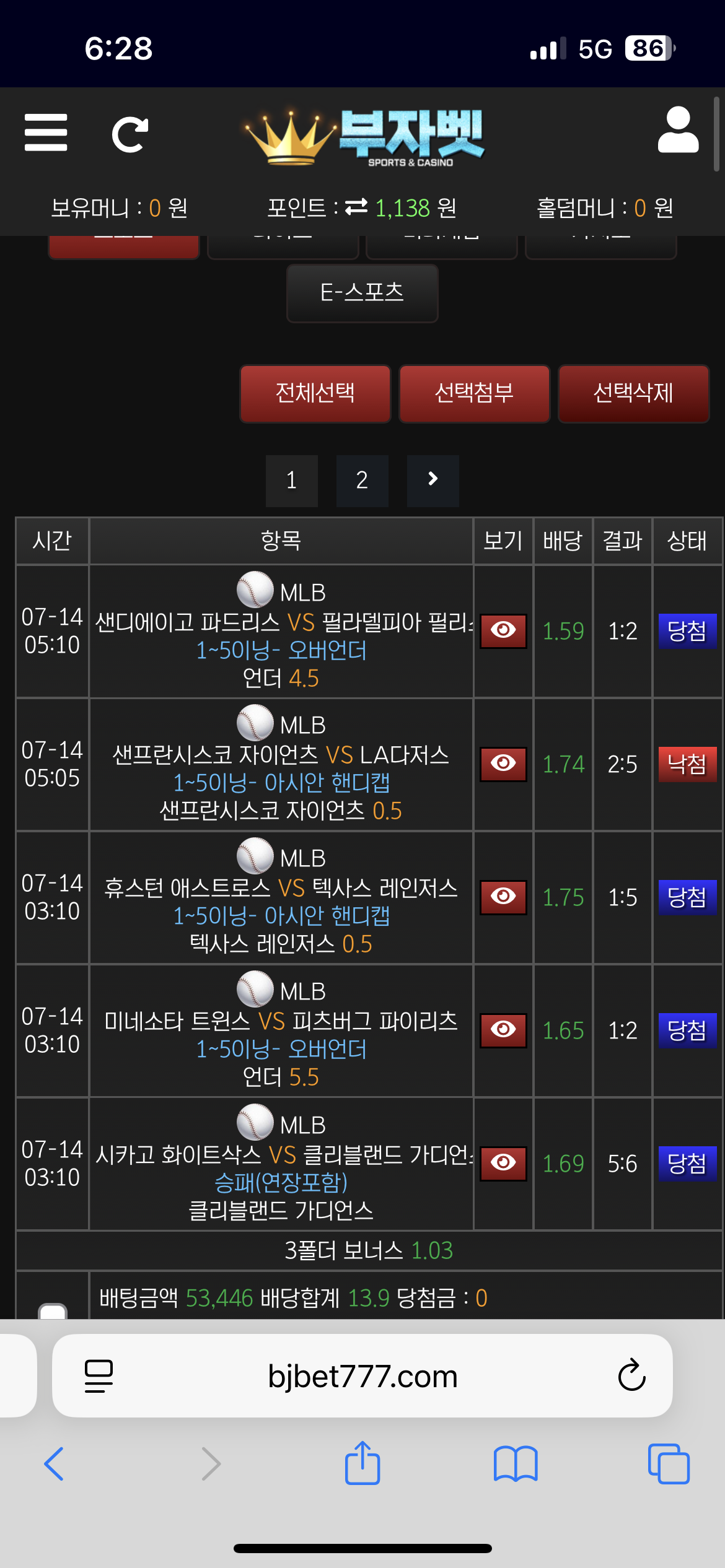The width and height of the screenshot is (725, 1568).
Task: View details of the 샌프란시스코 자이언츠 match
Action: coord(503,764)
